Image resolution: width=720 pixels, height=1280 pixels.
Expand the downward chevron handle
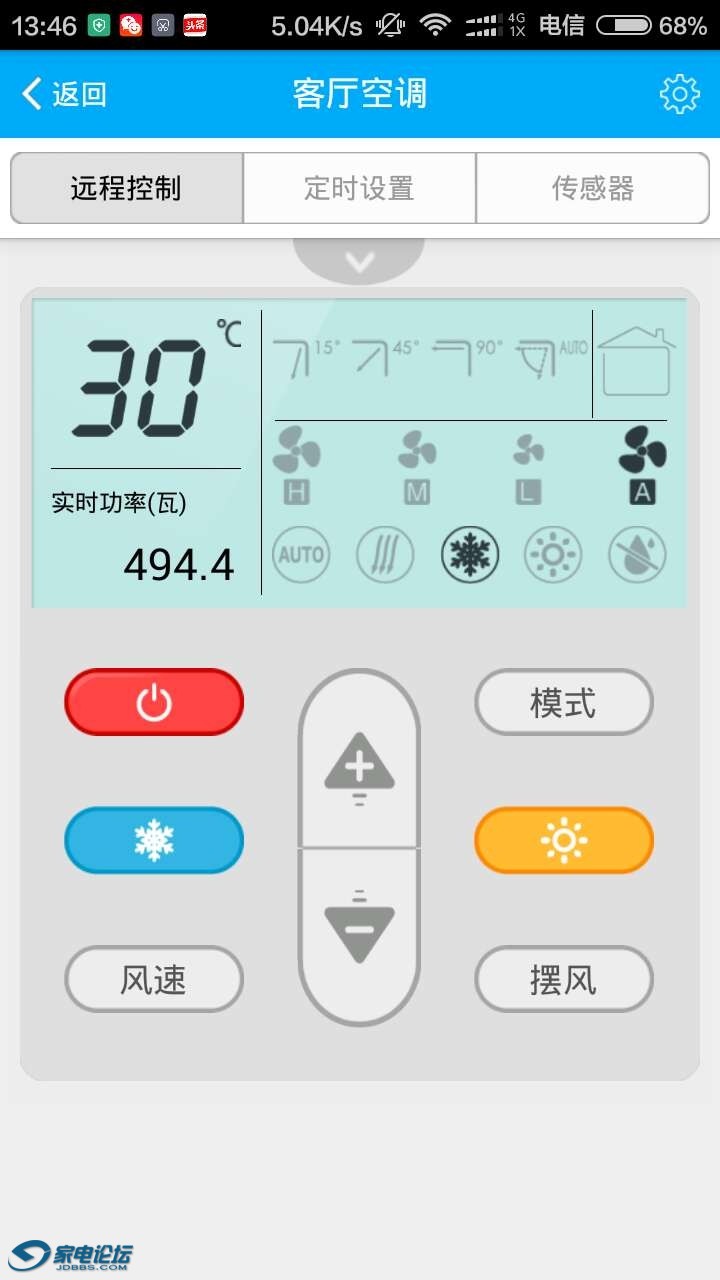point(359,262)
